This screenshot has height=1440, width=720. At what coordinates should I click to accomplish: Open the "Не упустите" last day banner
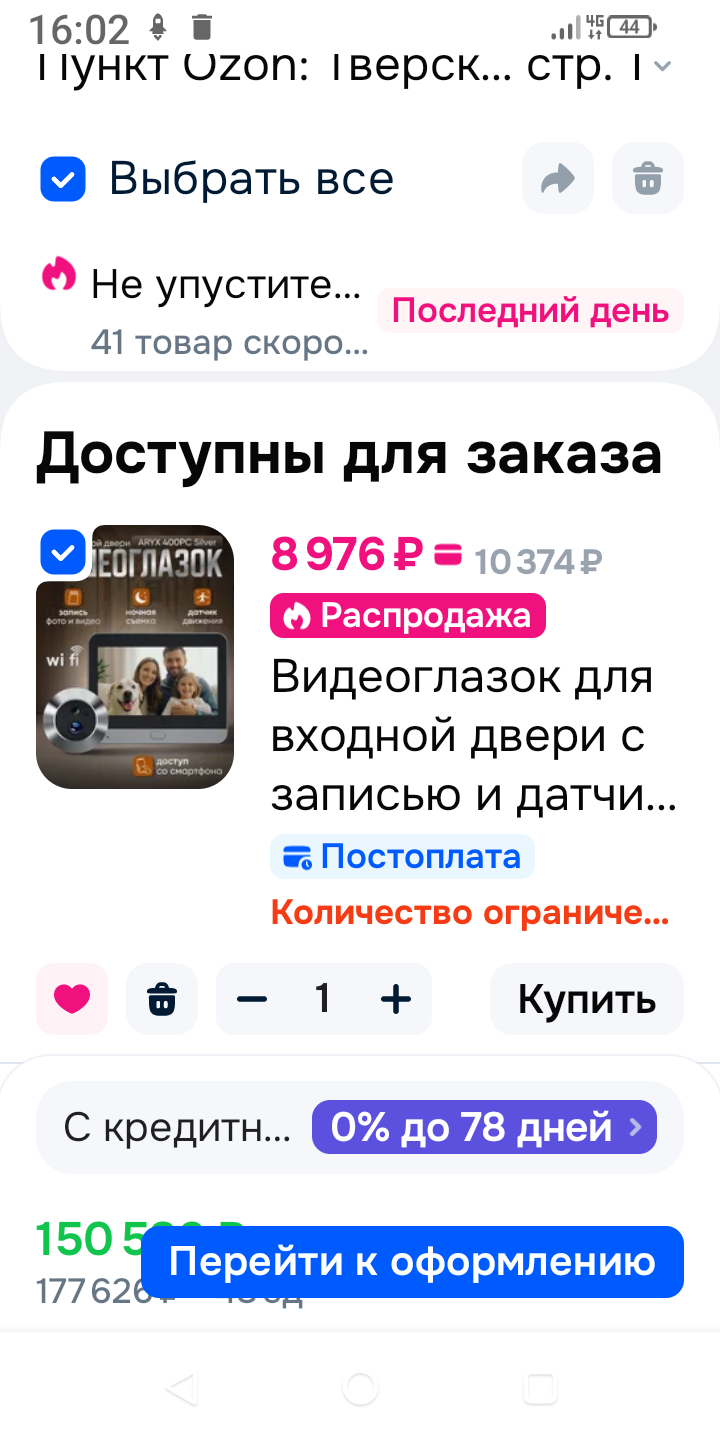360,311
